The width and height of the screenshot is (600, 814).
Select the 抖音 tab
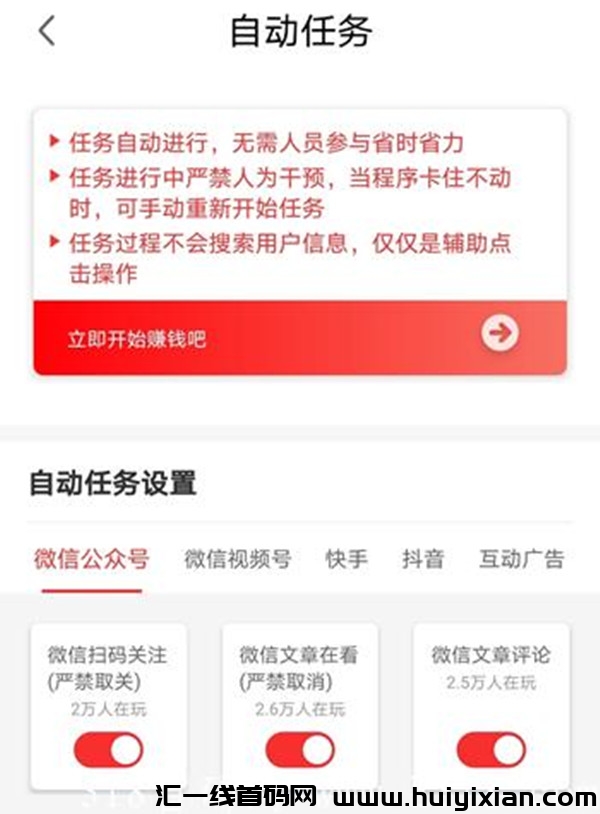coord(422,559)
